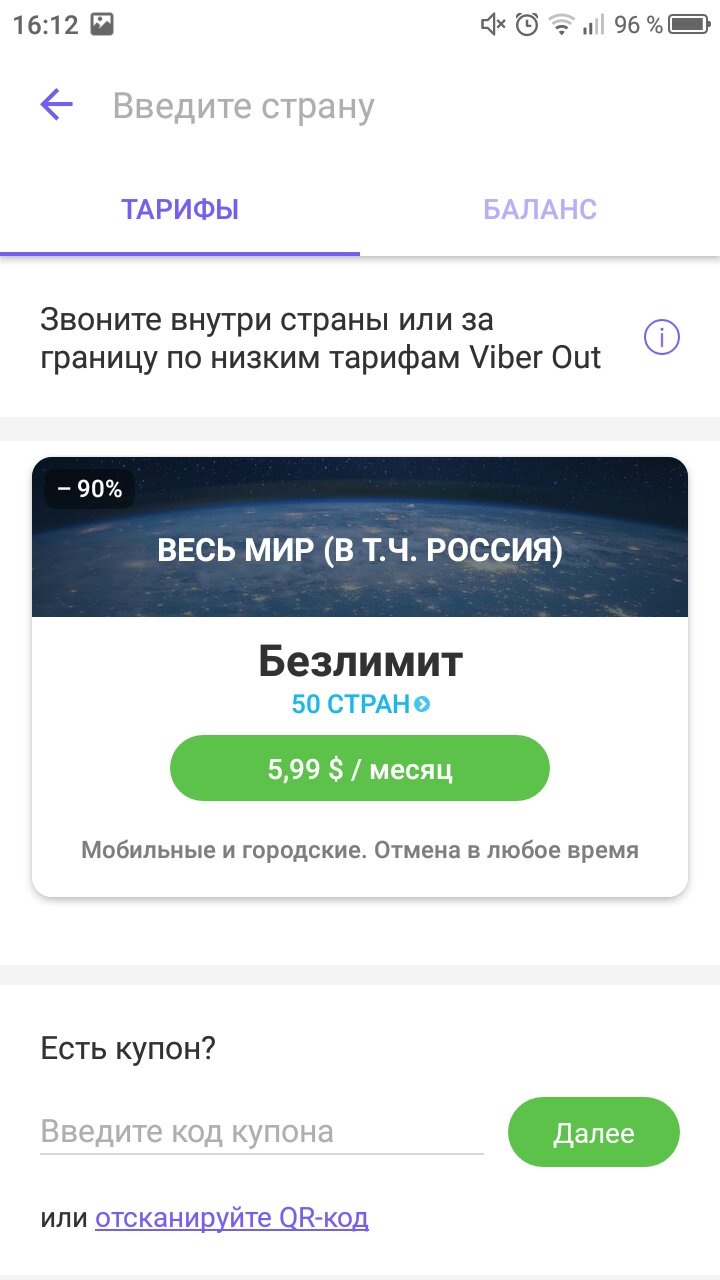The image size is (720, 1280).
Task: Tap the Введите страну search field
Action: point(400,106)
